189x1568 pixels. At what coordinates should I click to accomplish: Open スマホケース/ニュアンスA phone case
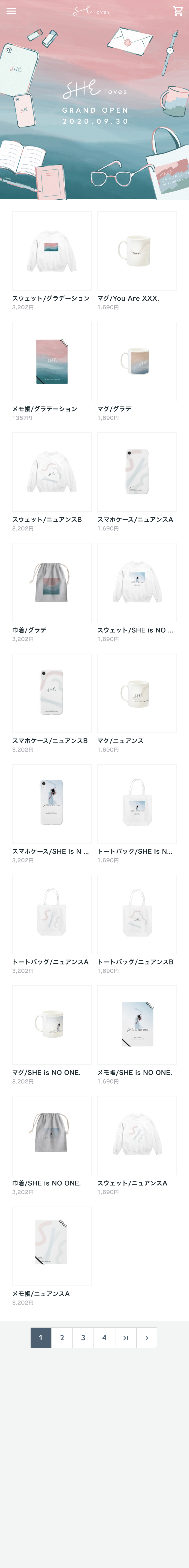(x=137, y=472)
